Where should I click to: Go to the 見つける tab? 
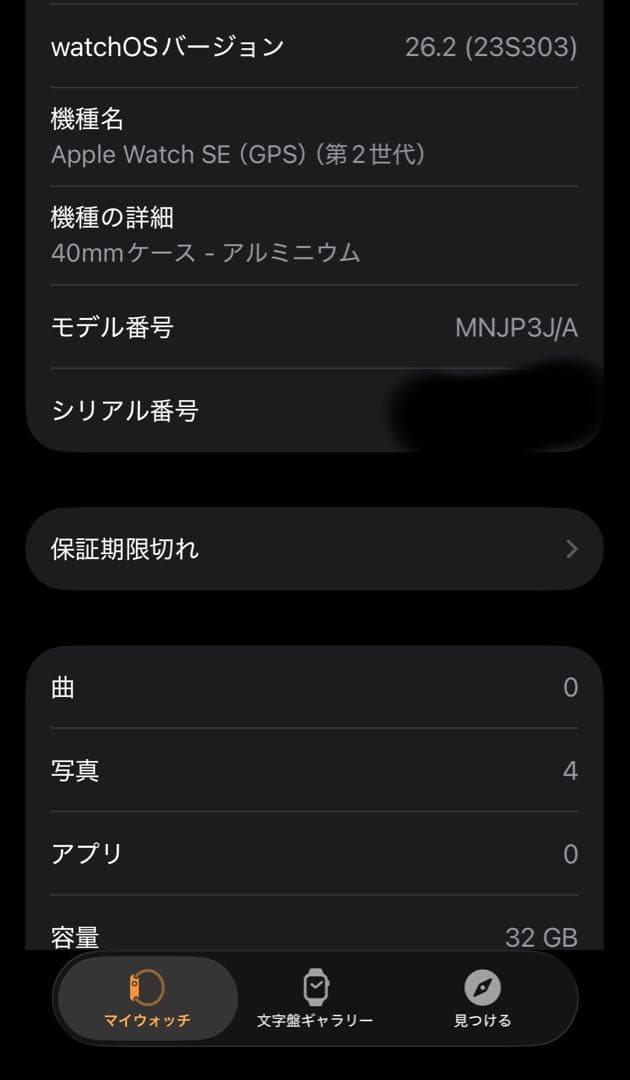482,998
